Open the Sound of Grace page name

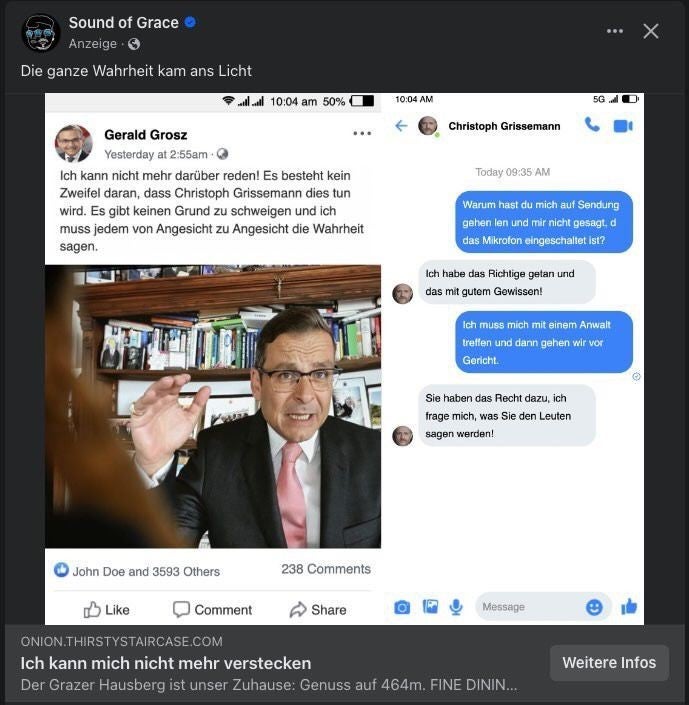point(123,23)
